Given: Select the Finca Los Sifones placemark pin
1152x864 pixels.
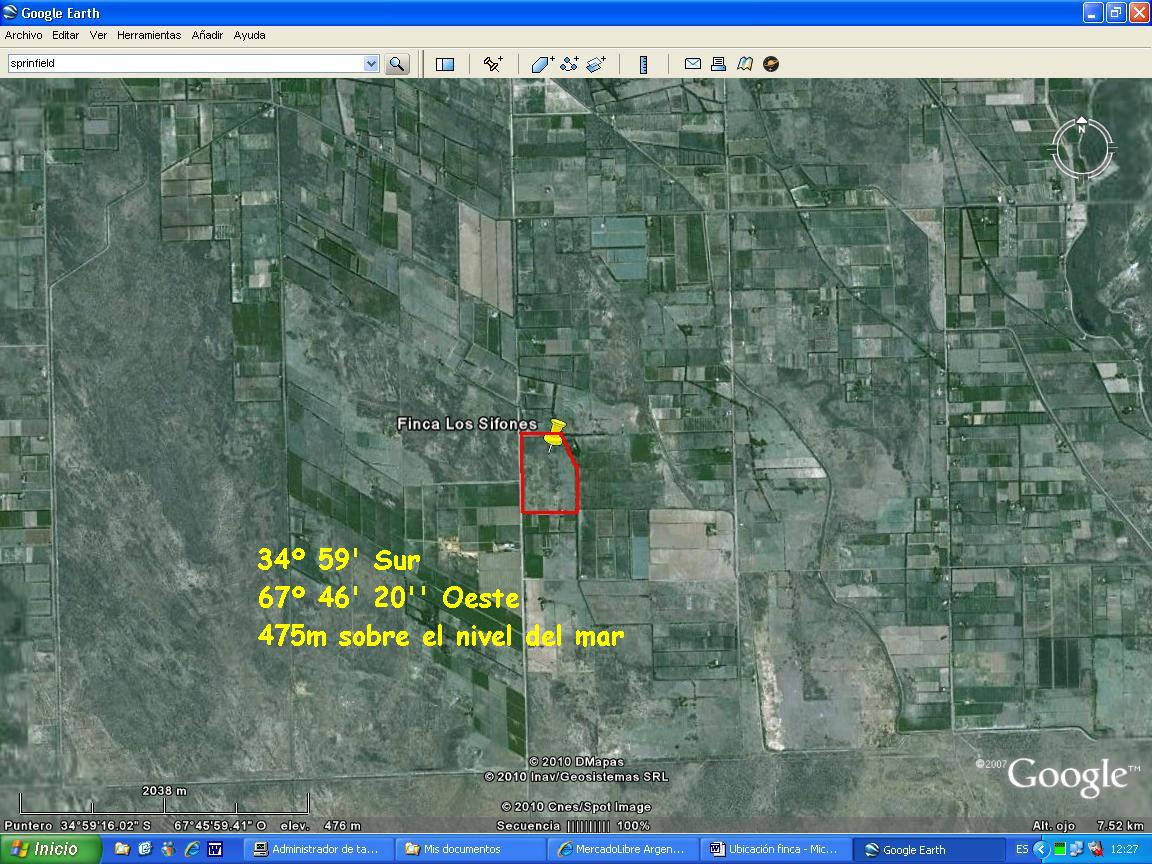Looking at the screenshot, I should click(555, 433).
